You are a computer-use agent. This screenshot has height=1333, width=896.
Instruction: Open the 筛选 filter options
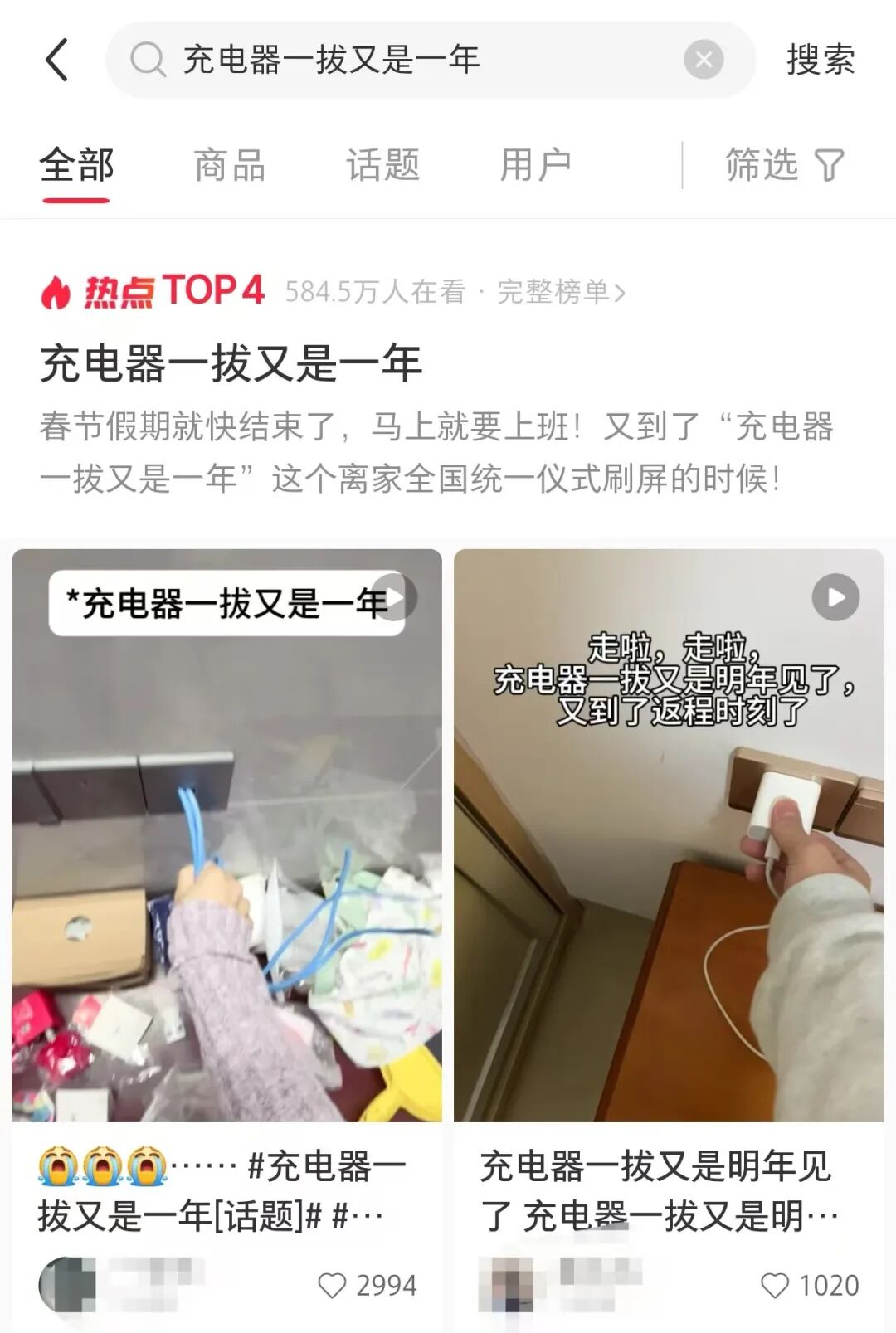coord(784,165)
